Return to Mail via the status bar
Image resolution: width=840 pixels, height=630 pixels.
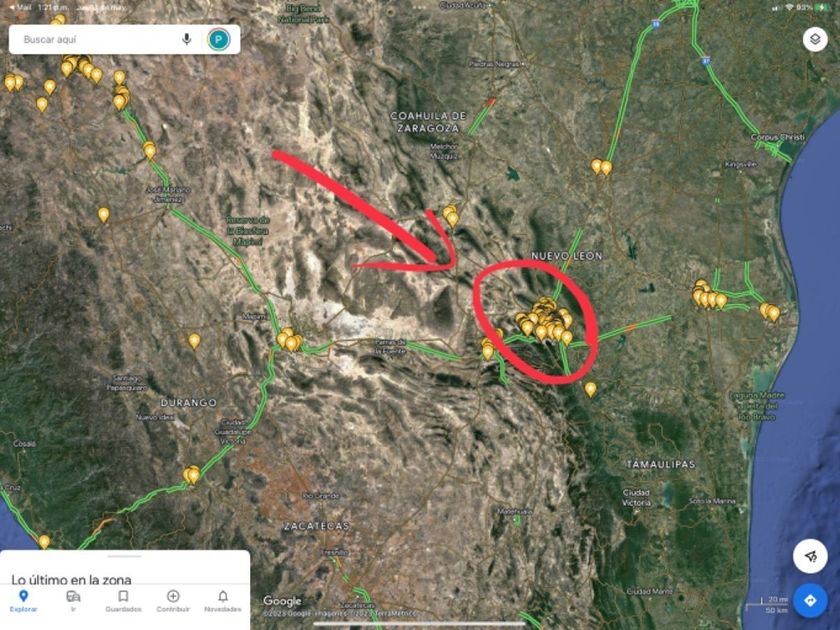[x=20, y=8]
